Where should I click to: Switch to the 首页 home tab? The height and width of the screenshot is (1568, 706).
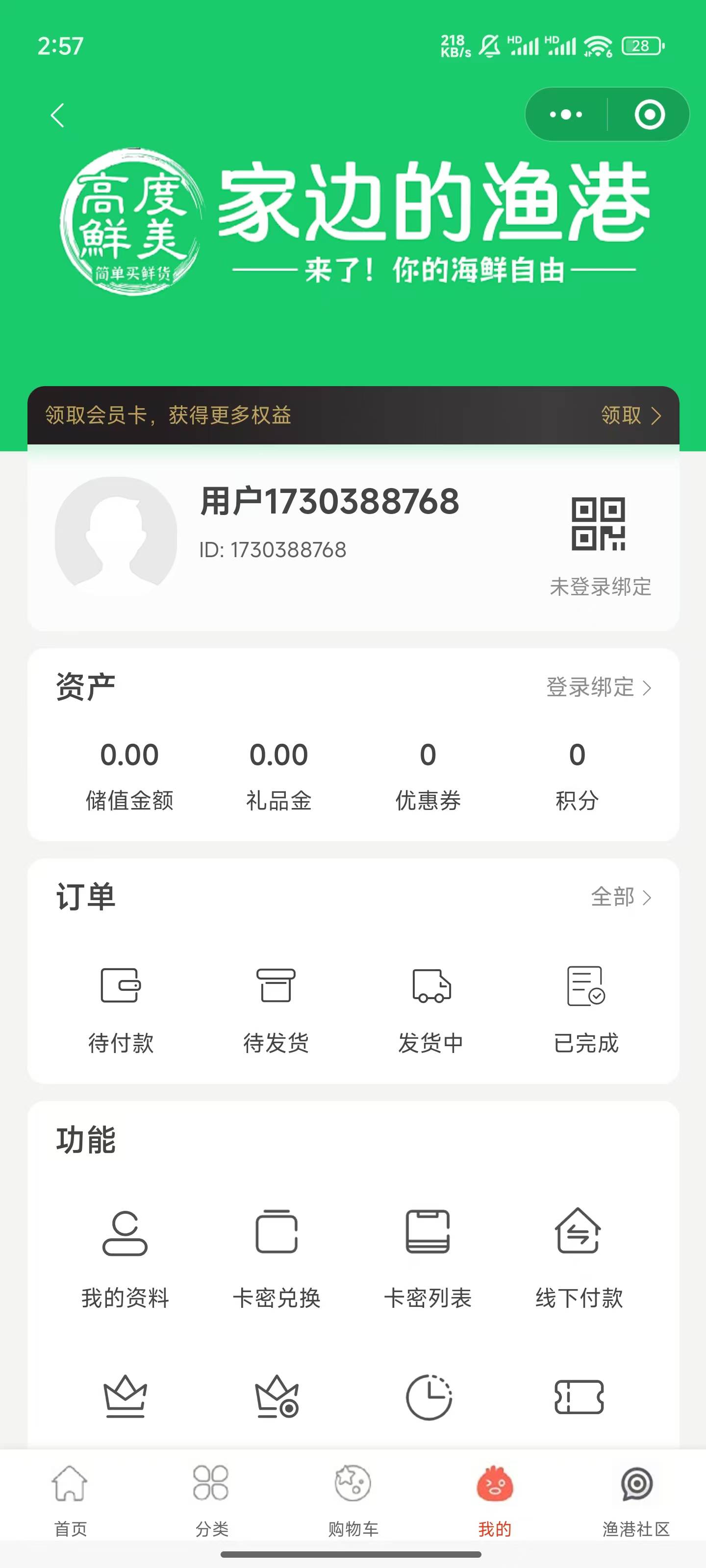[70, 1501]
